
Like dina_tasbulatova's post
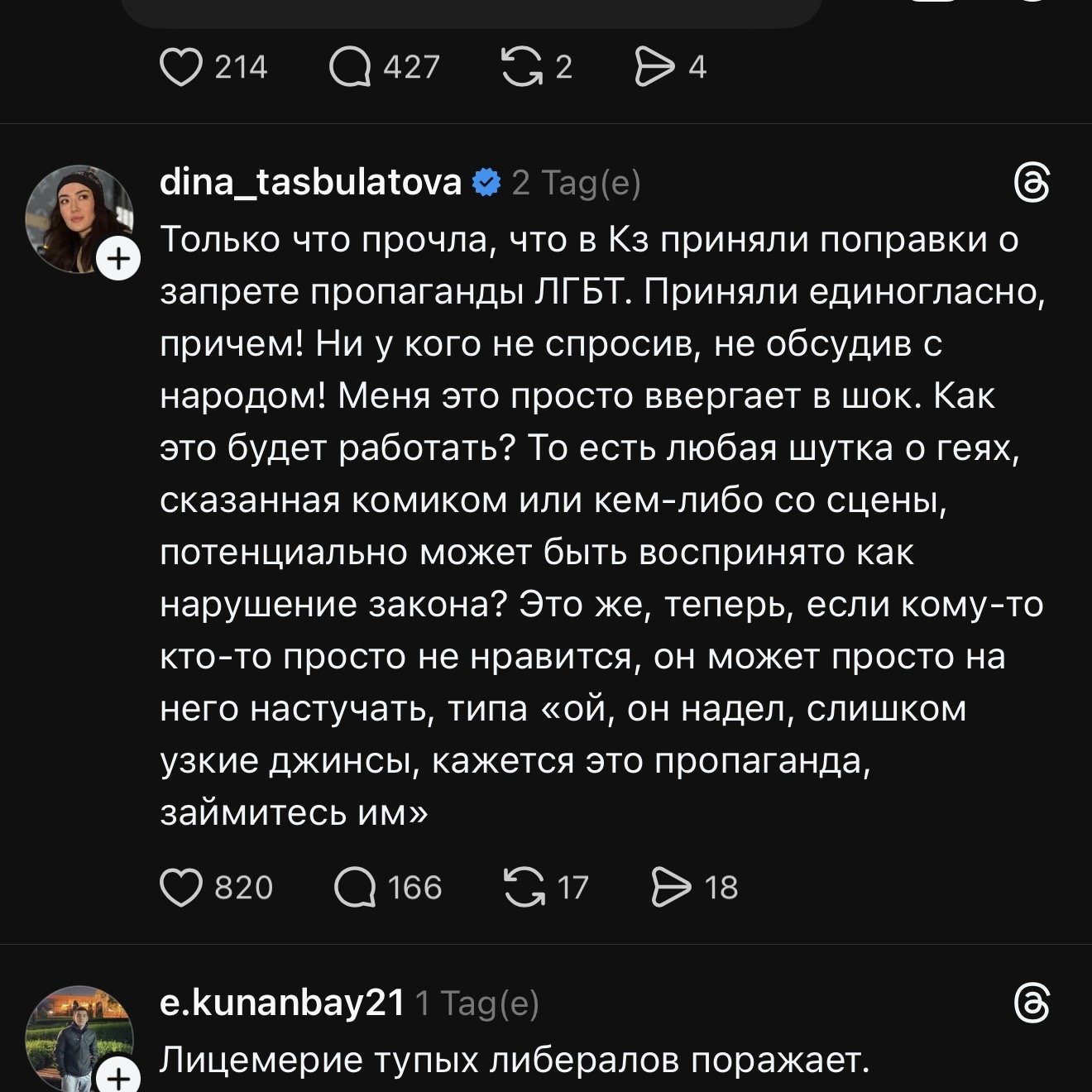coord(180,888)
